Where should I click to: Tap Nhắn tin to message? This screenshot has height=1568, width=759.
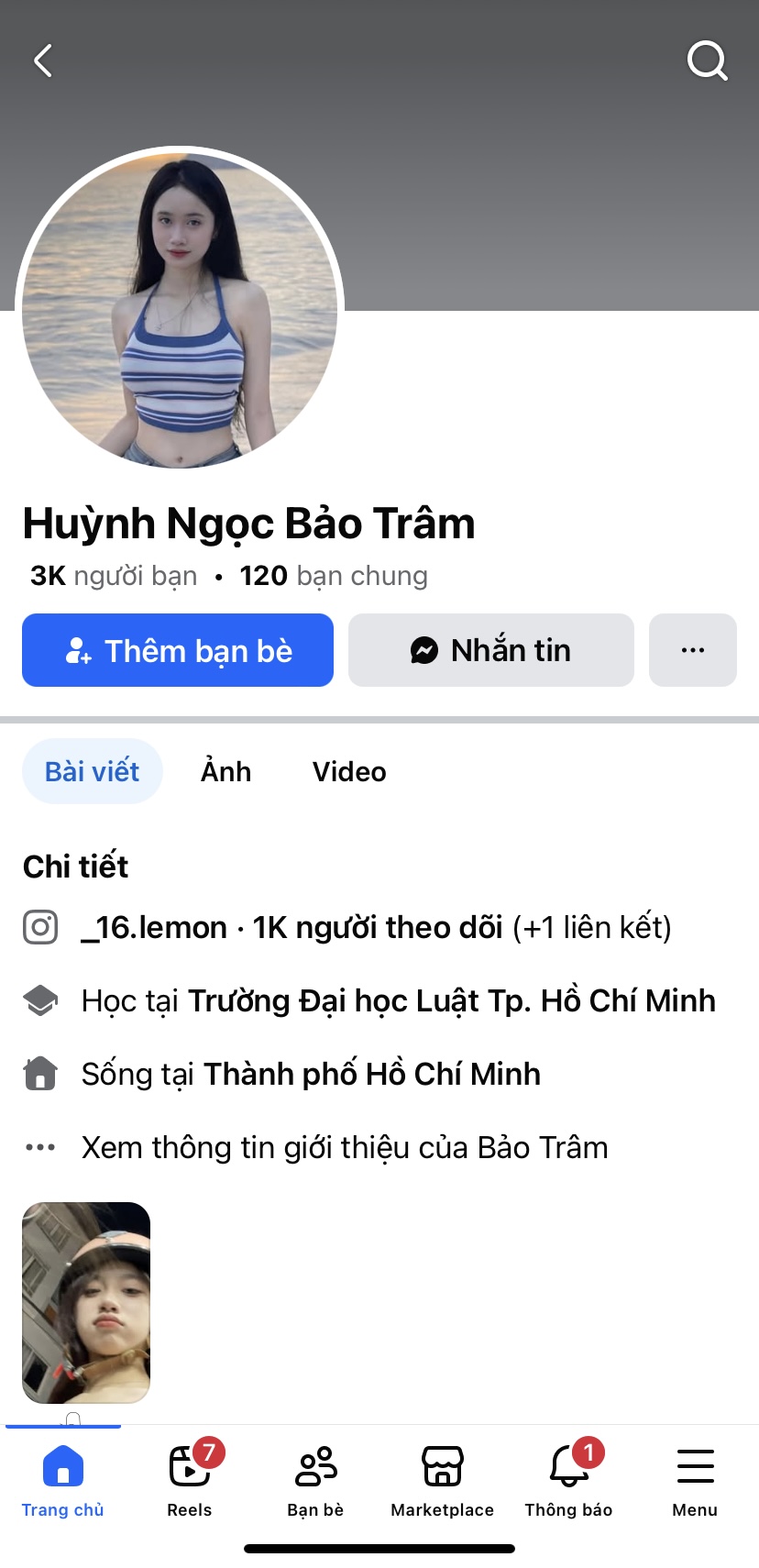point(491,650)
